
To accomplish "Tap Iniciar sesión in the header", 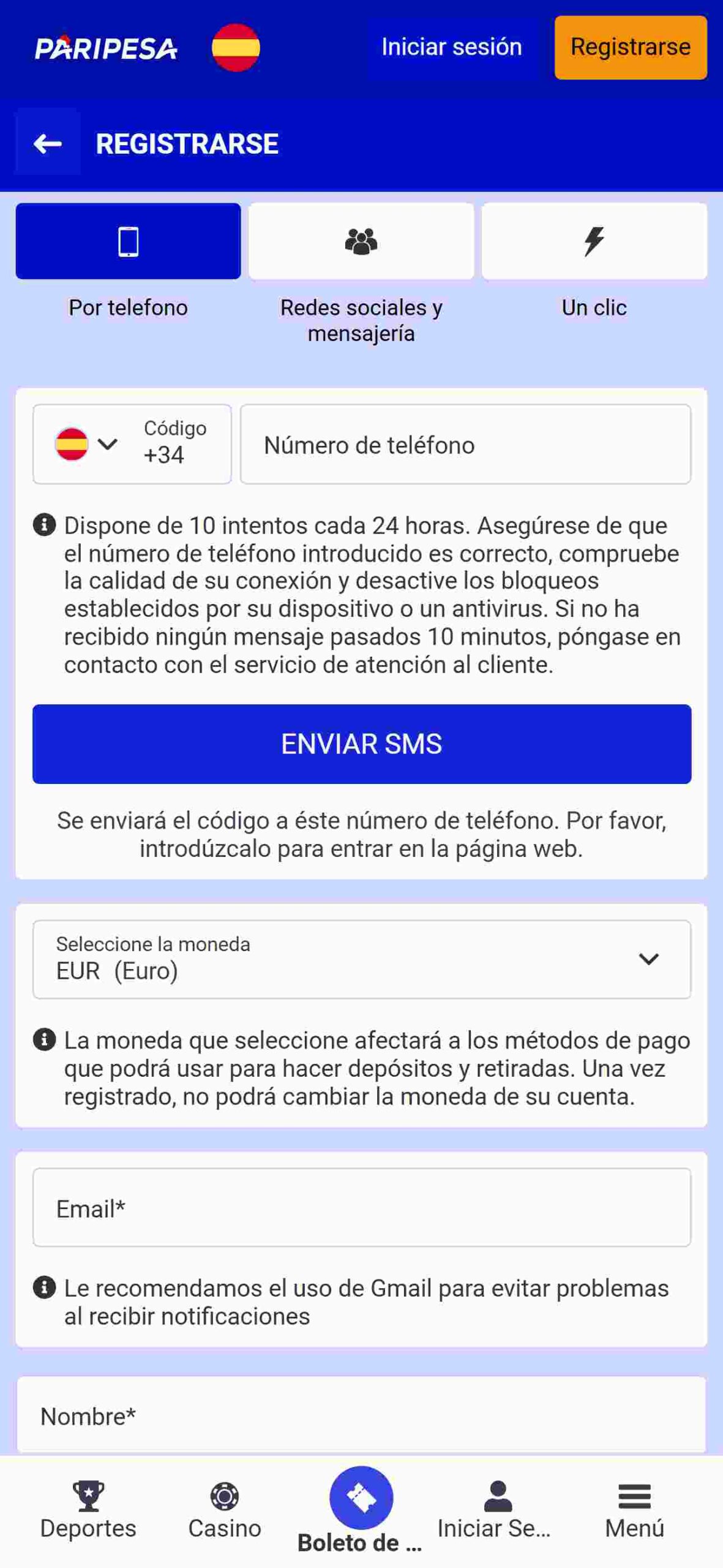I will tap(452, 47).
